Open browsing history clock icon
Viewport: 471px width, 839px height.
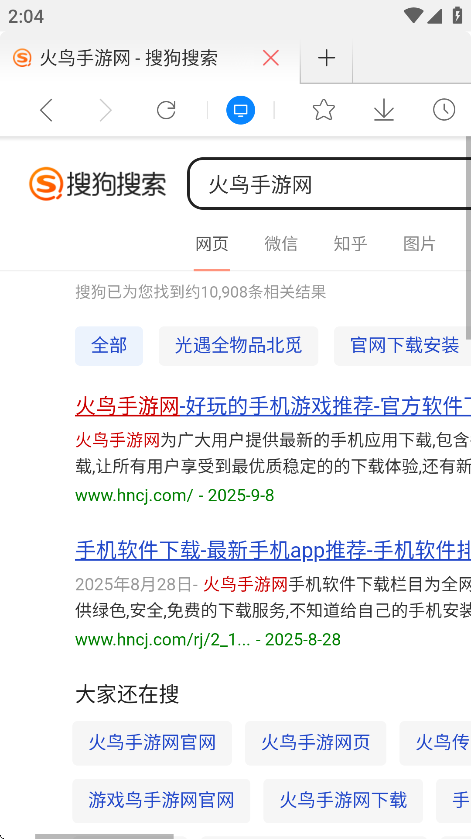click(444, 110)
